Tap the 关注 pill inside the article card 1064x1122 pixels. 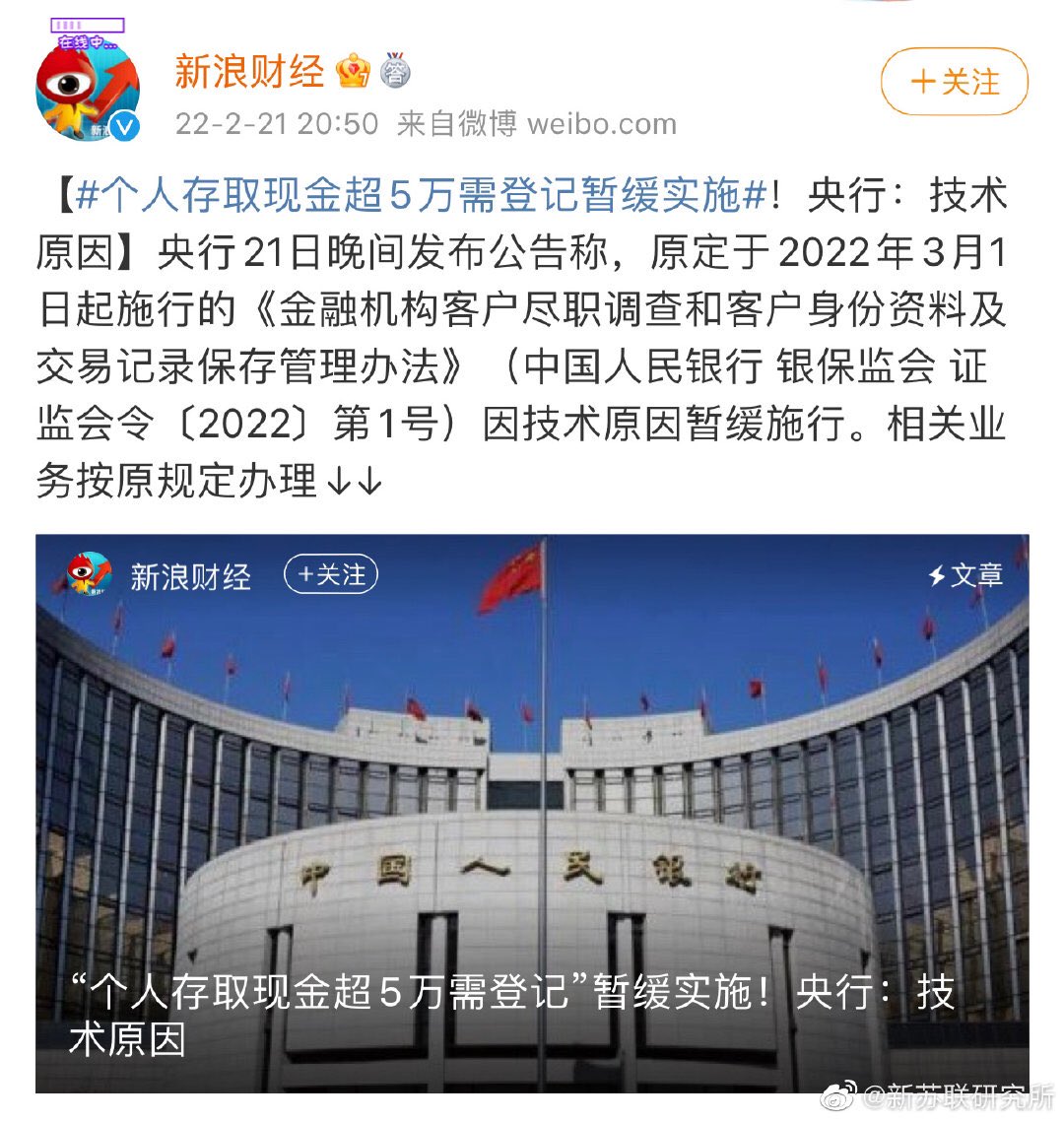coord(331,574)
